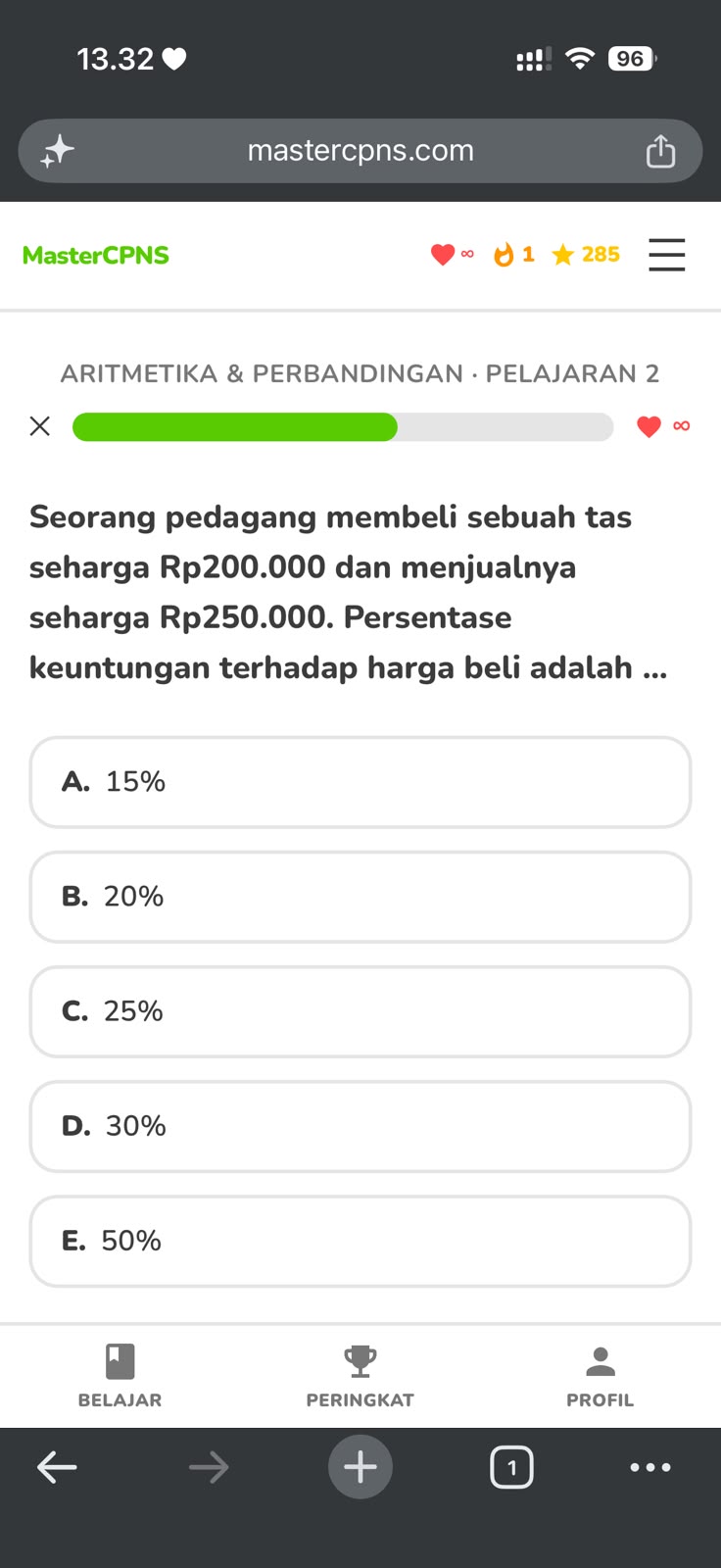Pick answer C. 25%
The height and width of the screenshot is (1568, 721).
(x=360, y=1011)
